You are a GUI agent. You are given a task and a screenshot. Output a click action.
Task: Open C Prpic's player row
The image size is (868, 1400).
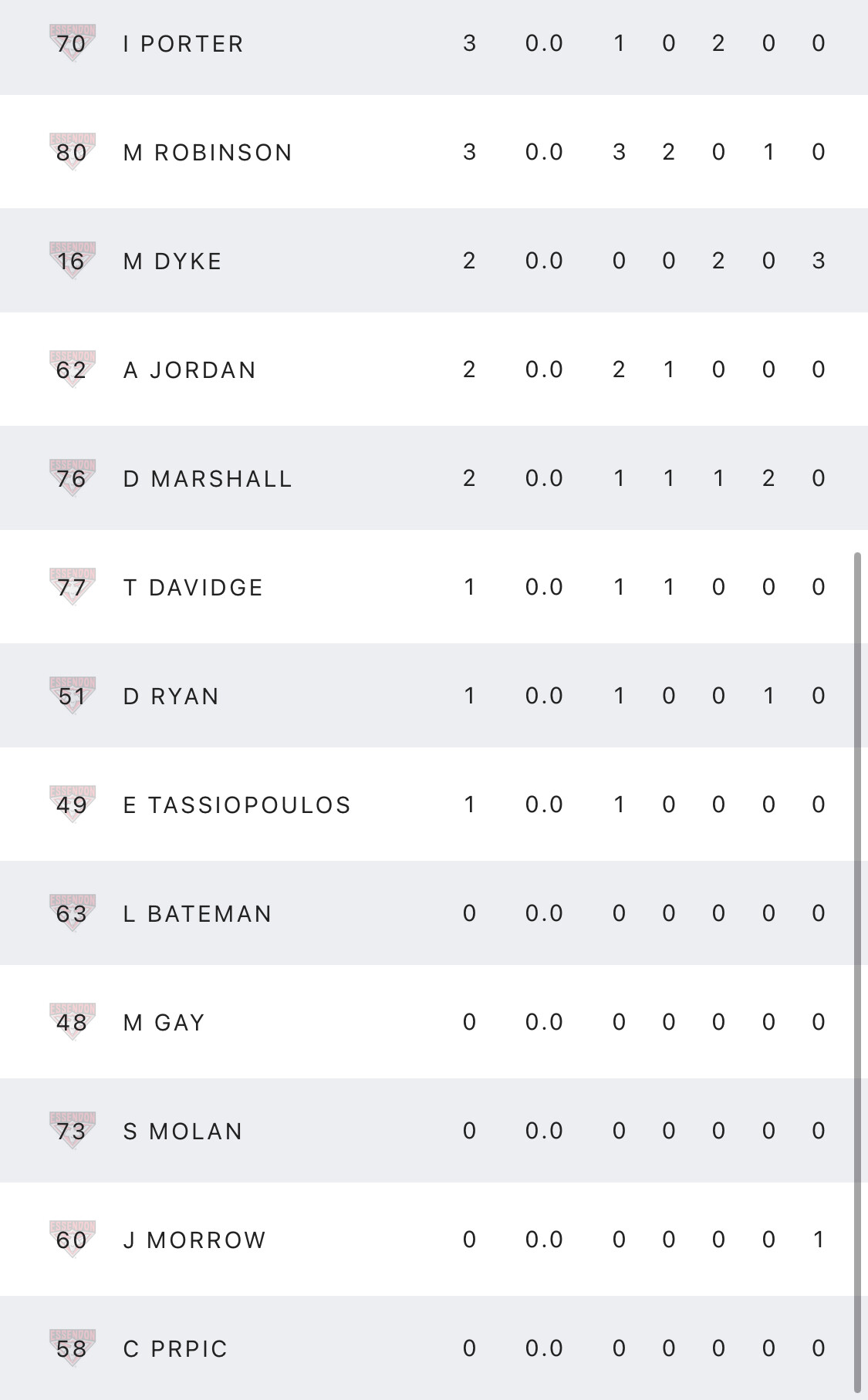[x=176, y=1349]
